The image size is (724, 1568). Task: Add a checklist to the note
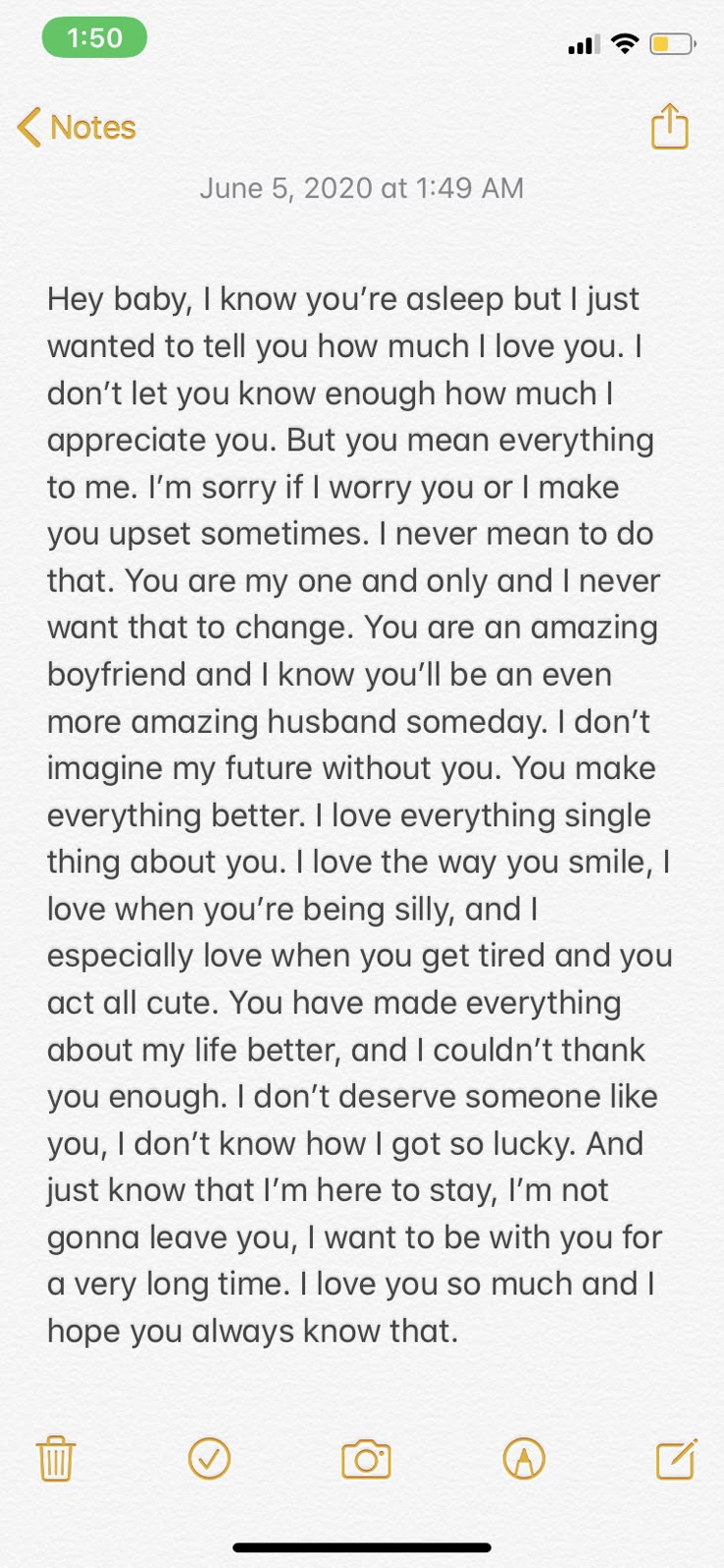click(x=210, y=1459)
